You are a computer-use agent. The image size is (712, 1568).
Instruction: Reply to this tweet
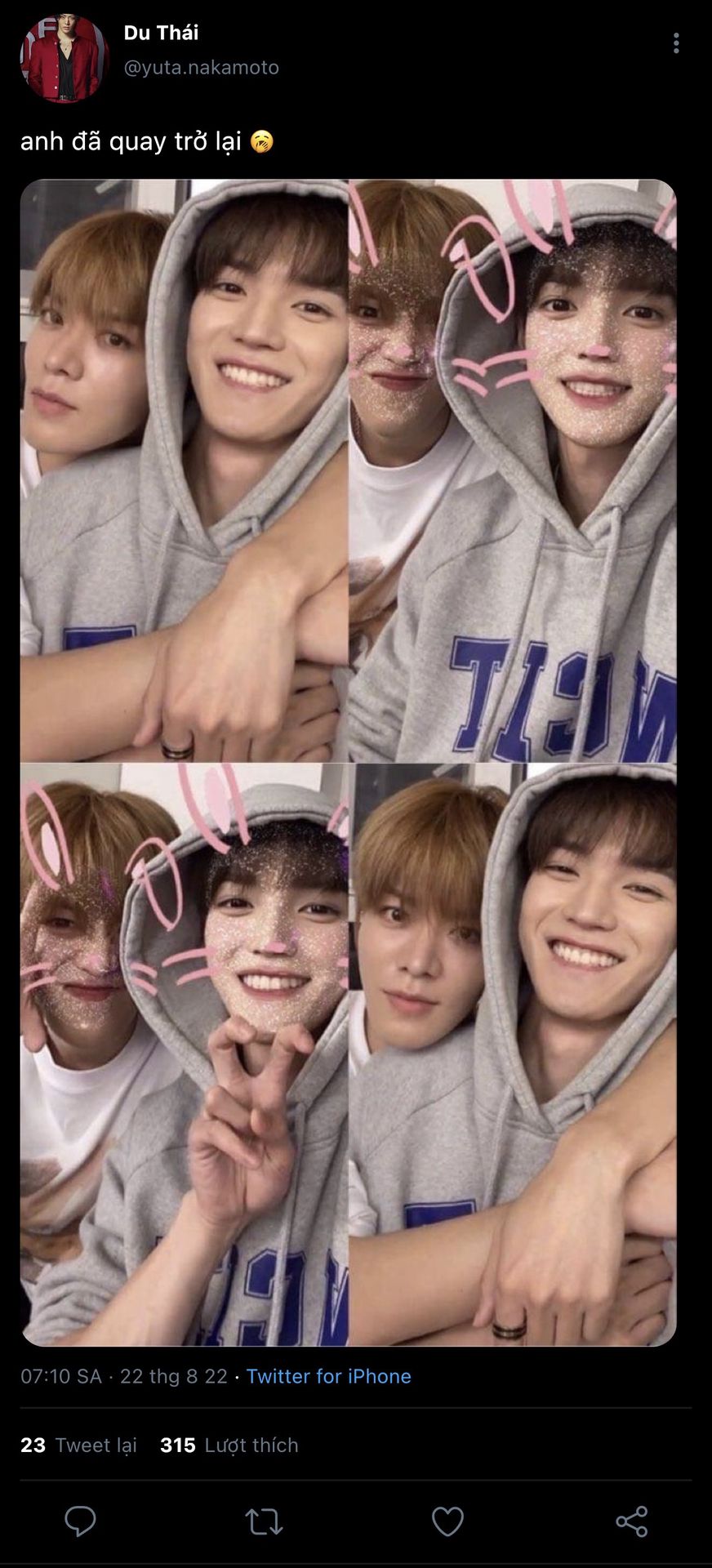click(x=80, y=1521)
